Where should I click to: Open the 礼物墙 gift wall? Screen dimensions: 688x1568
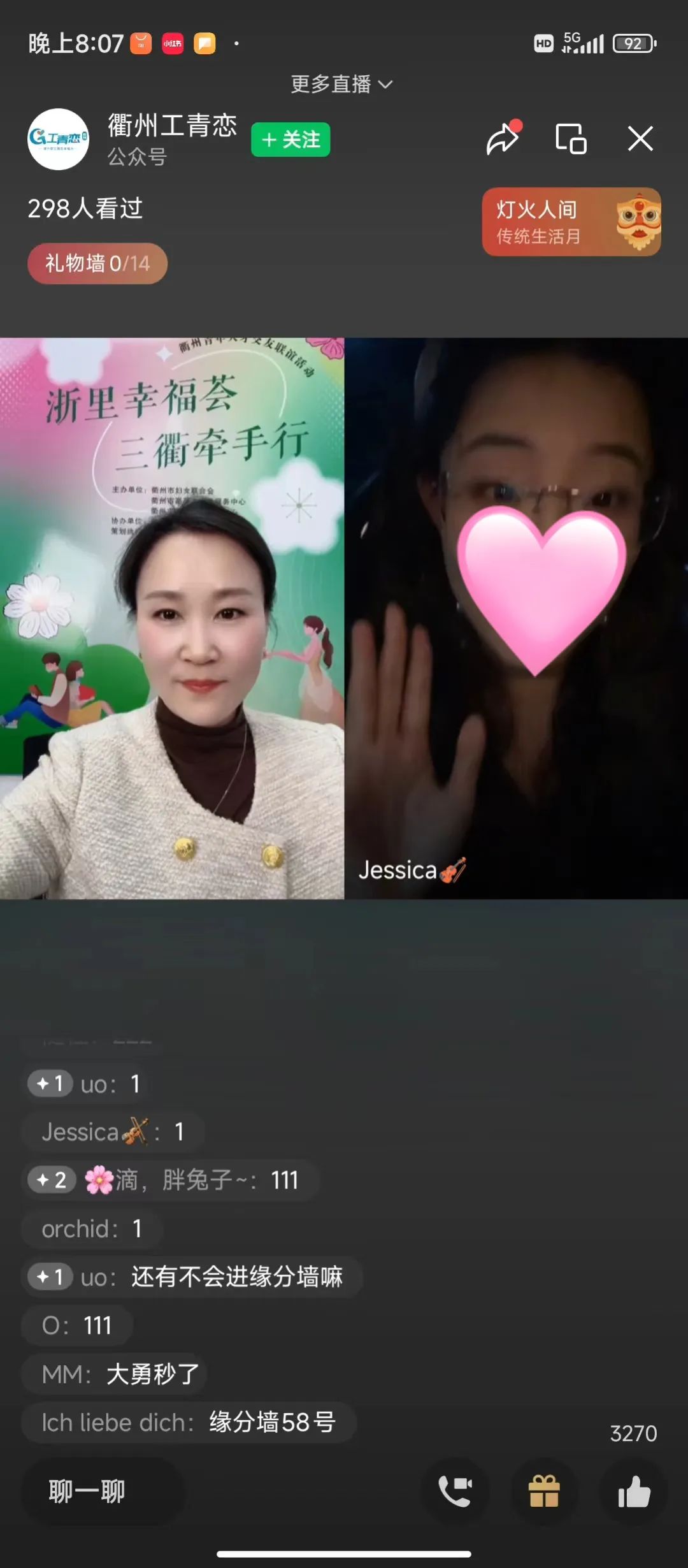pos(97,263)
